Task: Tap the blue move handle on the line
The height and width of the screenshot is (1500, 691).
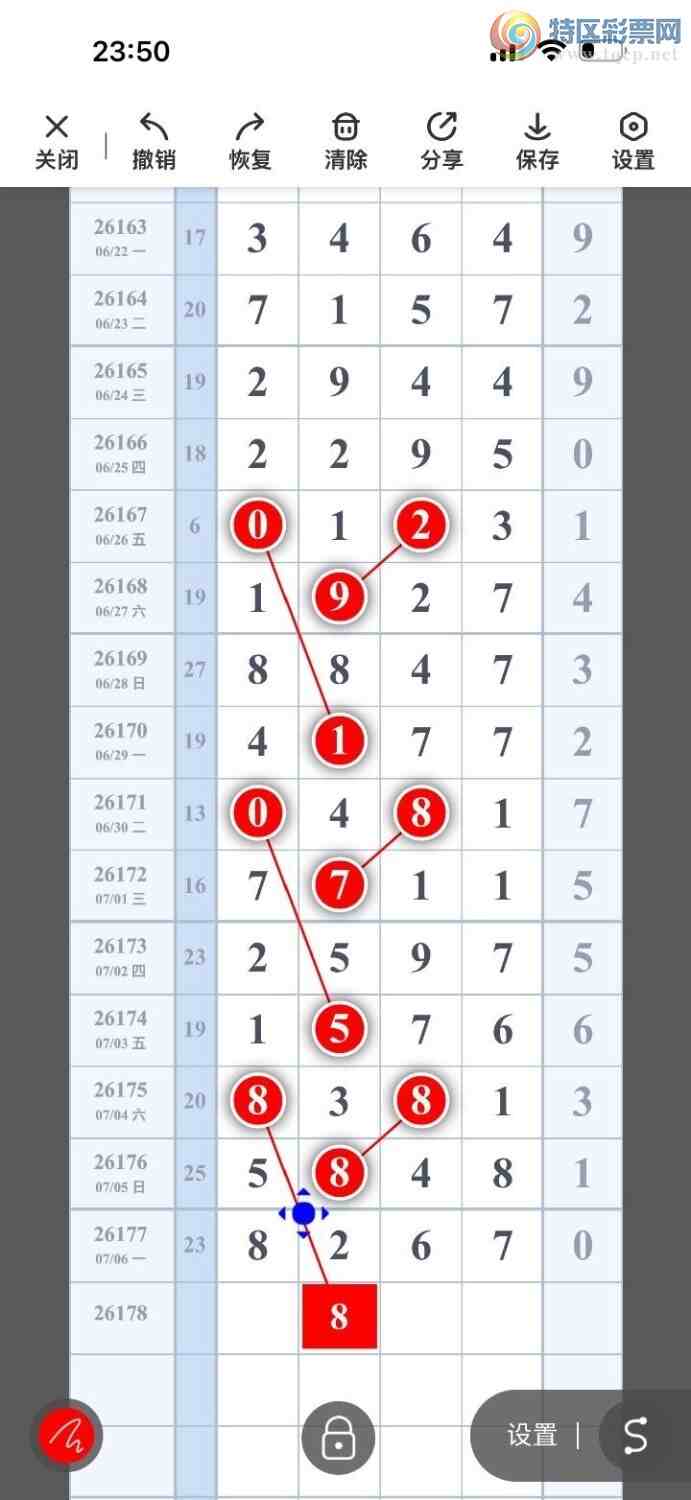Action: point(304,1214)
